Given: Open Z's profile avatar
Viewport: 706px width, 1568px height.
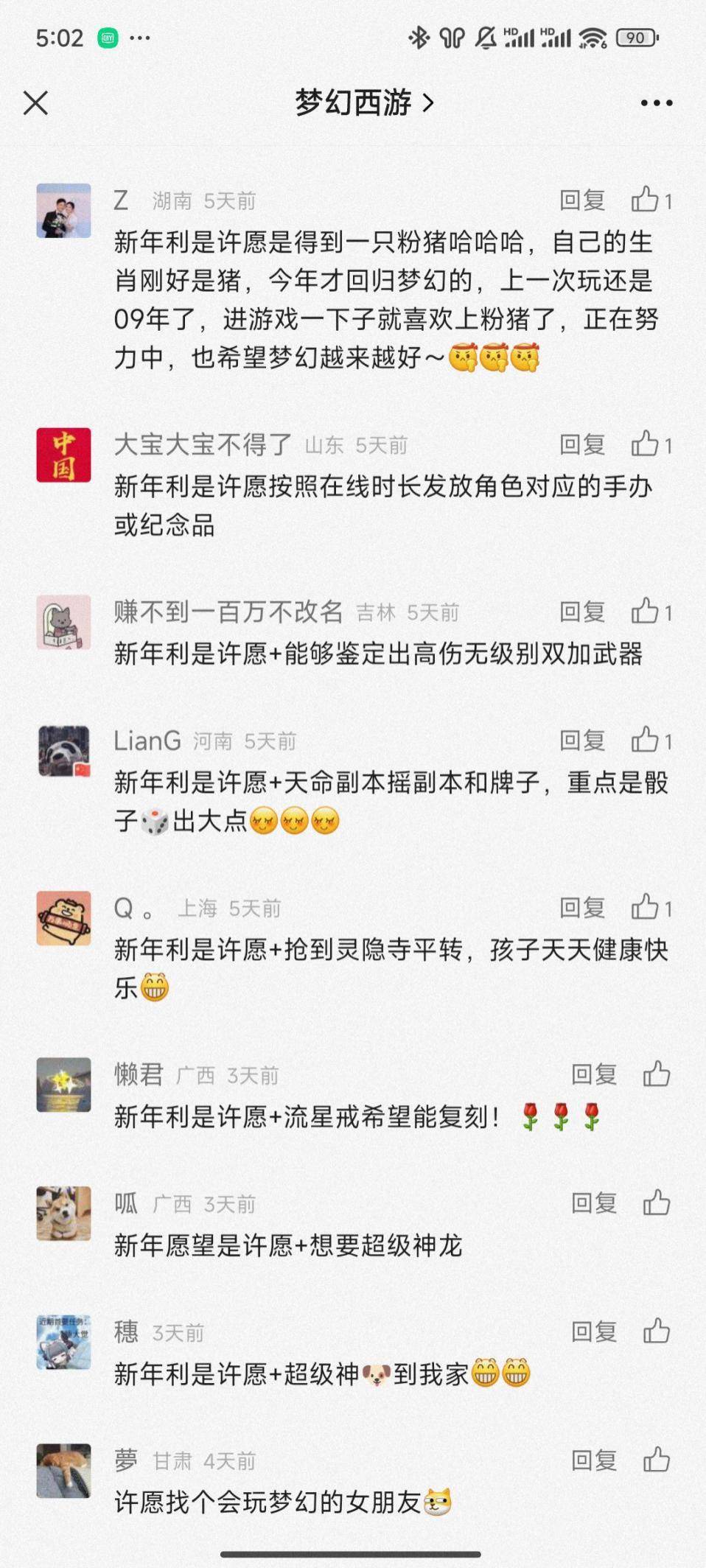Looking at the screenshot, I should [x=63, y=211].
